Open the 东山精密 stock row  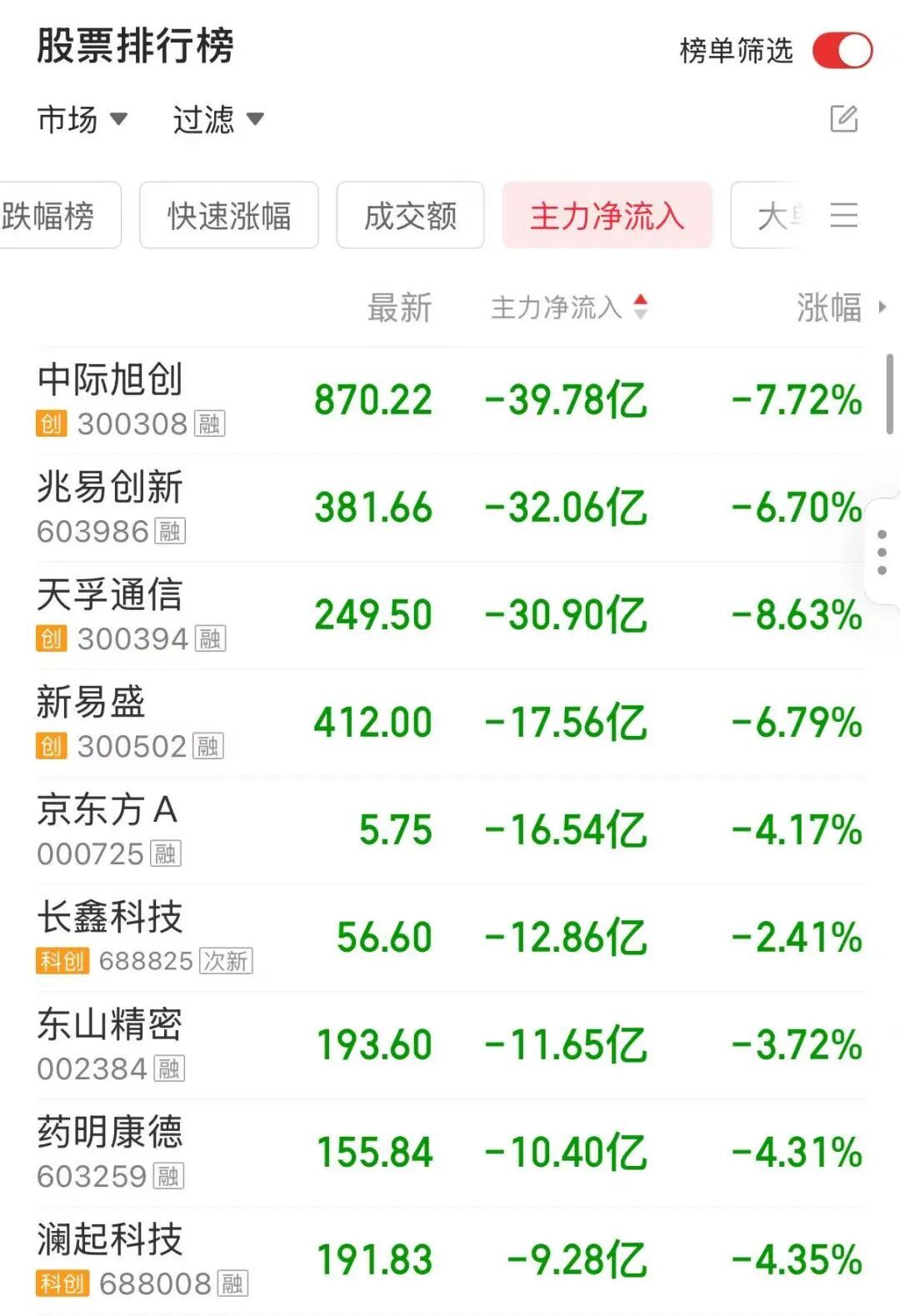(450, 1045)
